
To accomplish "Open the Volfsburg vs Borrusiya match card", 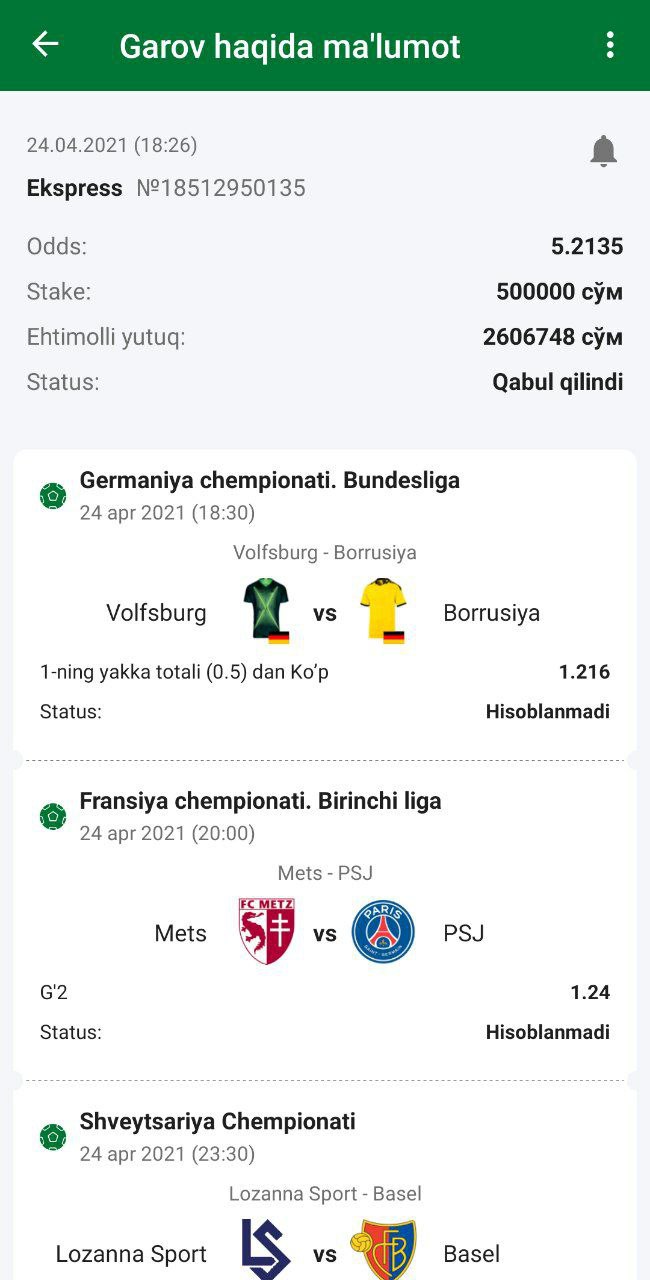I will point(325,602).
